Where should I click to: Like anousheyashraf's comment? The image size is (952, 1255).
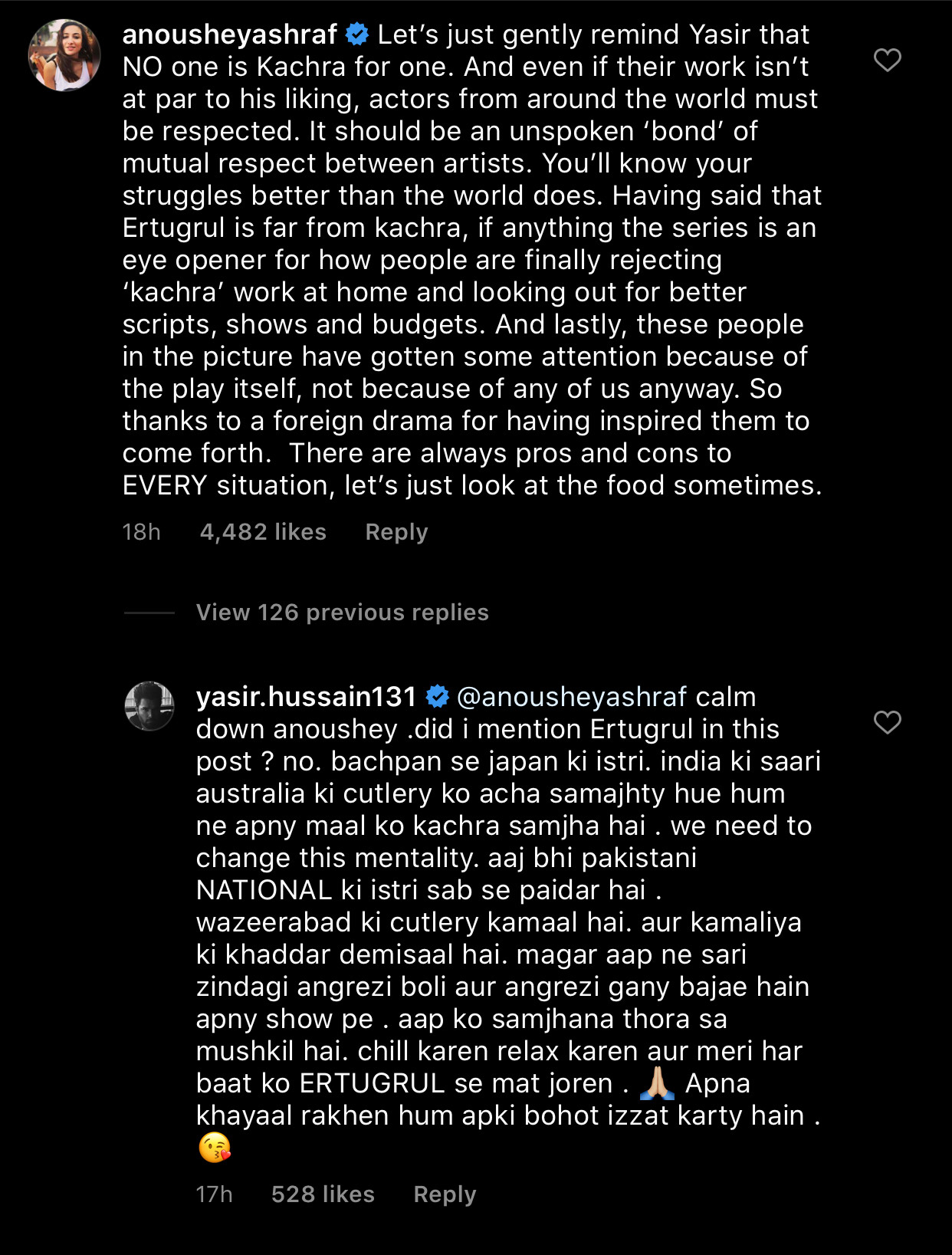(x=887, y=60)
